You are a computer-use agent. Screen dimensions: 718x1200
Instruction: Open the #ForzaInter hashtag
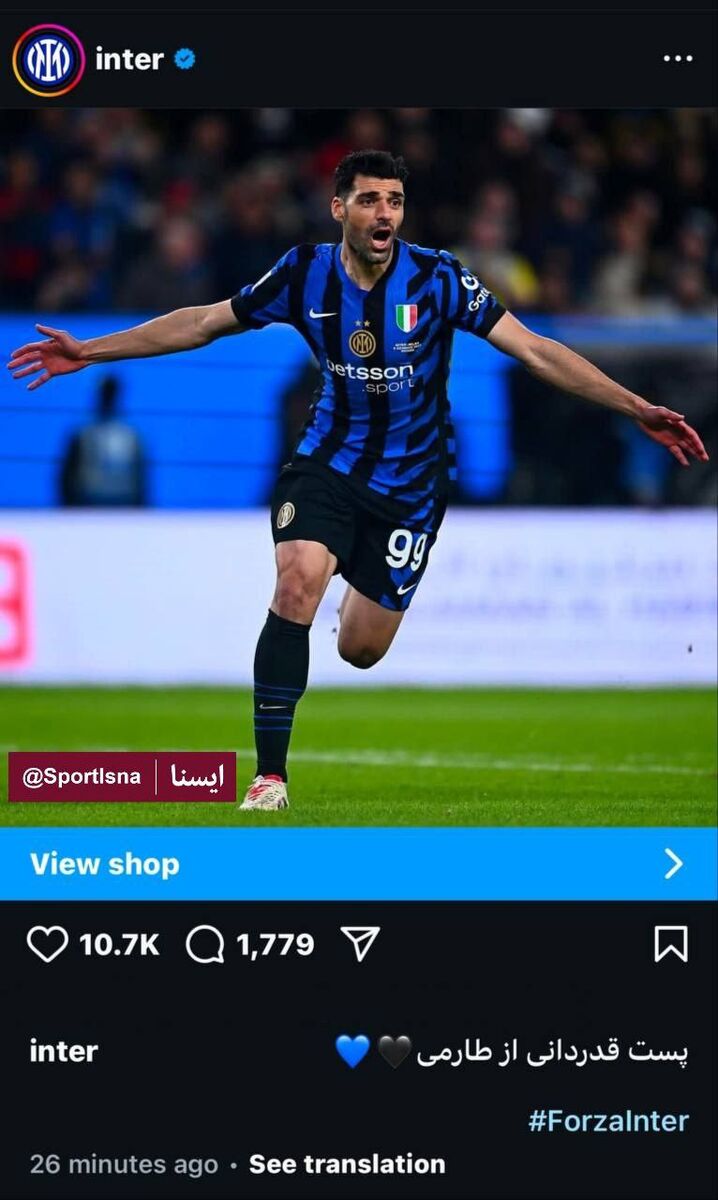click(608, 1121)
